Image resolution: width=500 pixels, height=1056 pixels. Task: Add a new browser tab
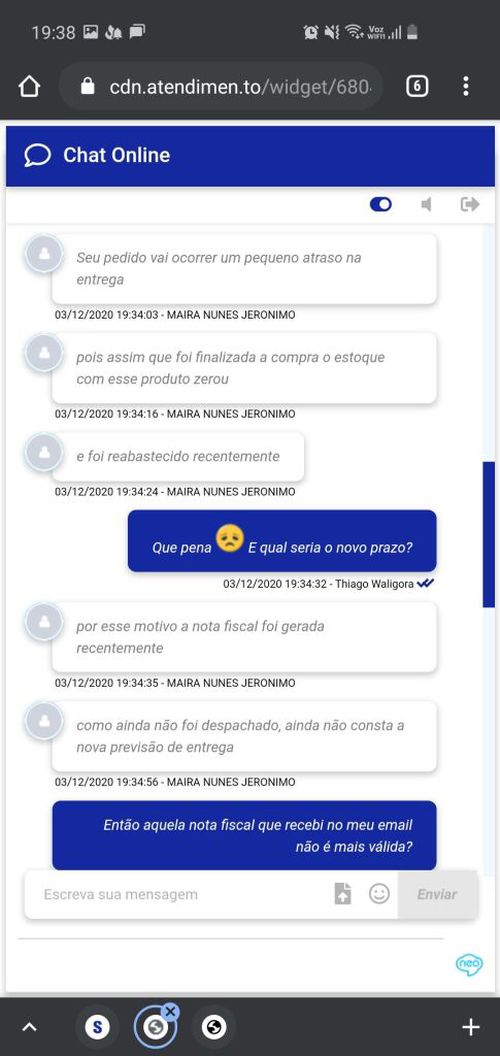tap(470, 1027)
